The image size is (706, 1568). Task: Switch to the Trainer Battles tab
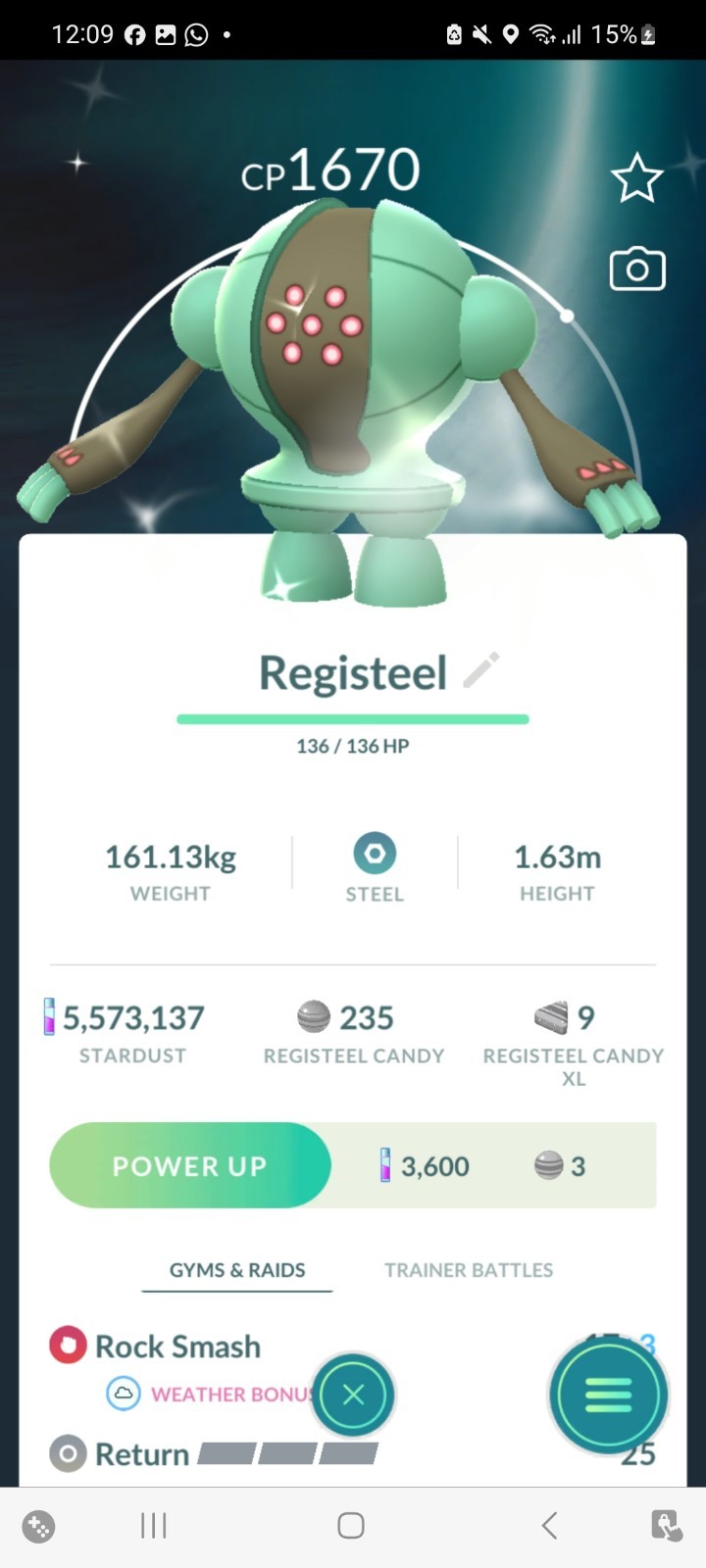(x=469, y=1270)
